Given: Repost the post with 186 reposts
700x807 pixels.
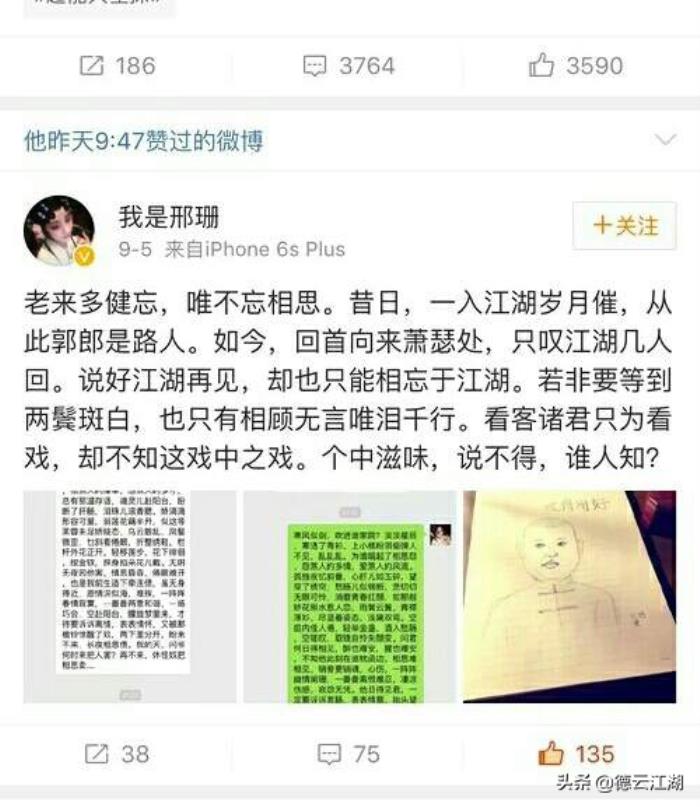Looking at the screenshot, I should click(117, 66).
